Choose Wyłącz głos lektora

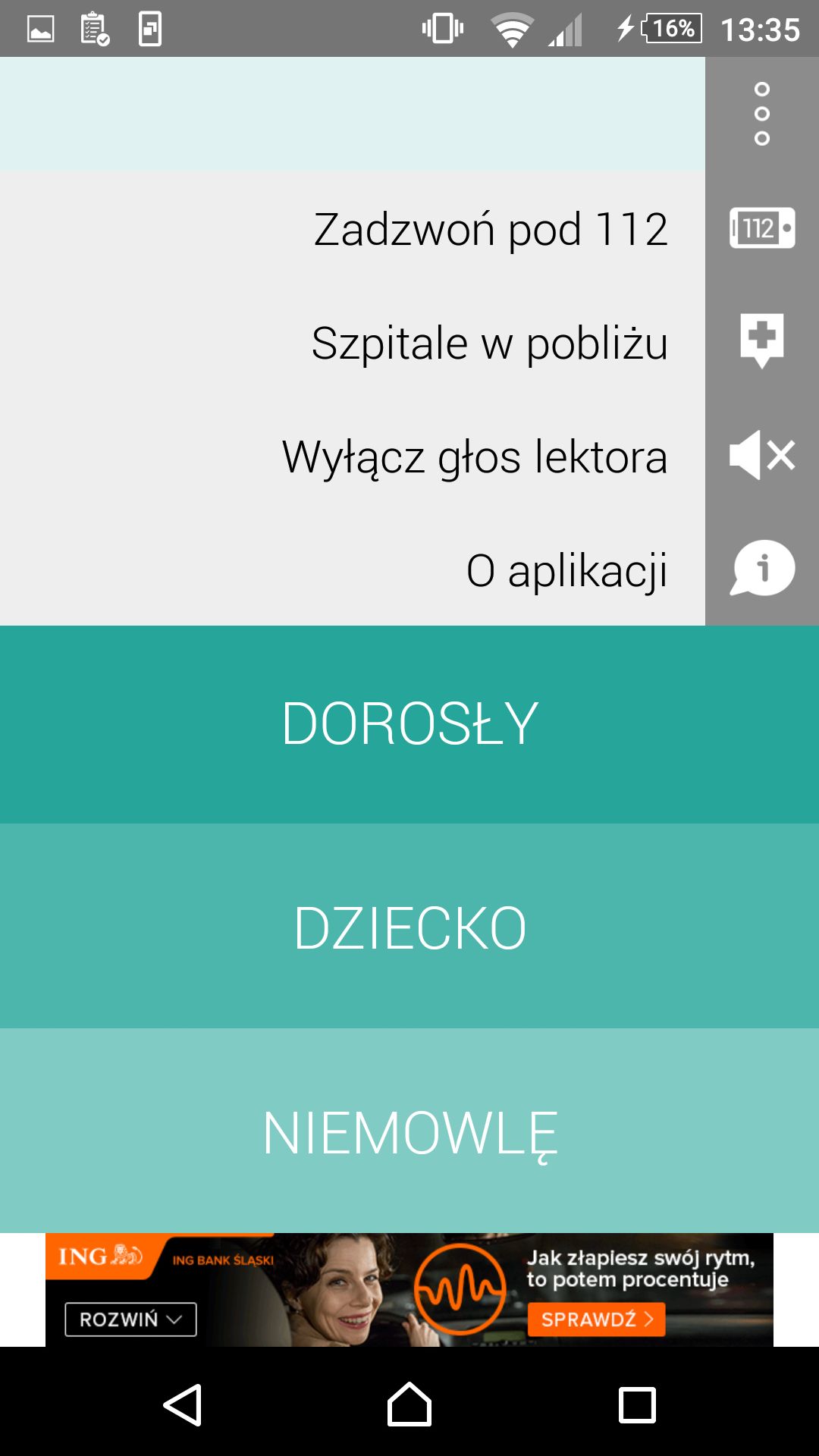click(x=409, y=455)
